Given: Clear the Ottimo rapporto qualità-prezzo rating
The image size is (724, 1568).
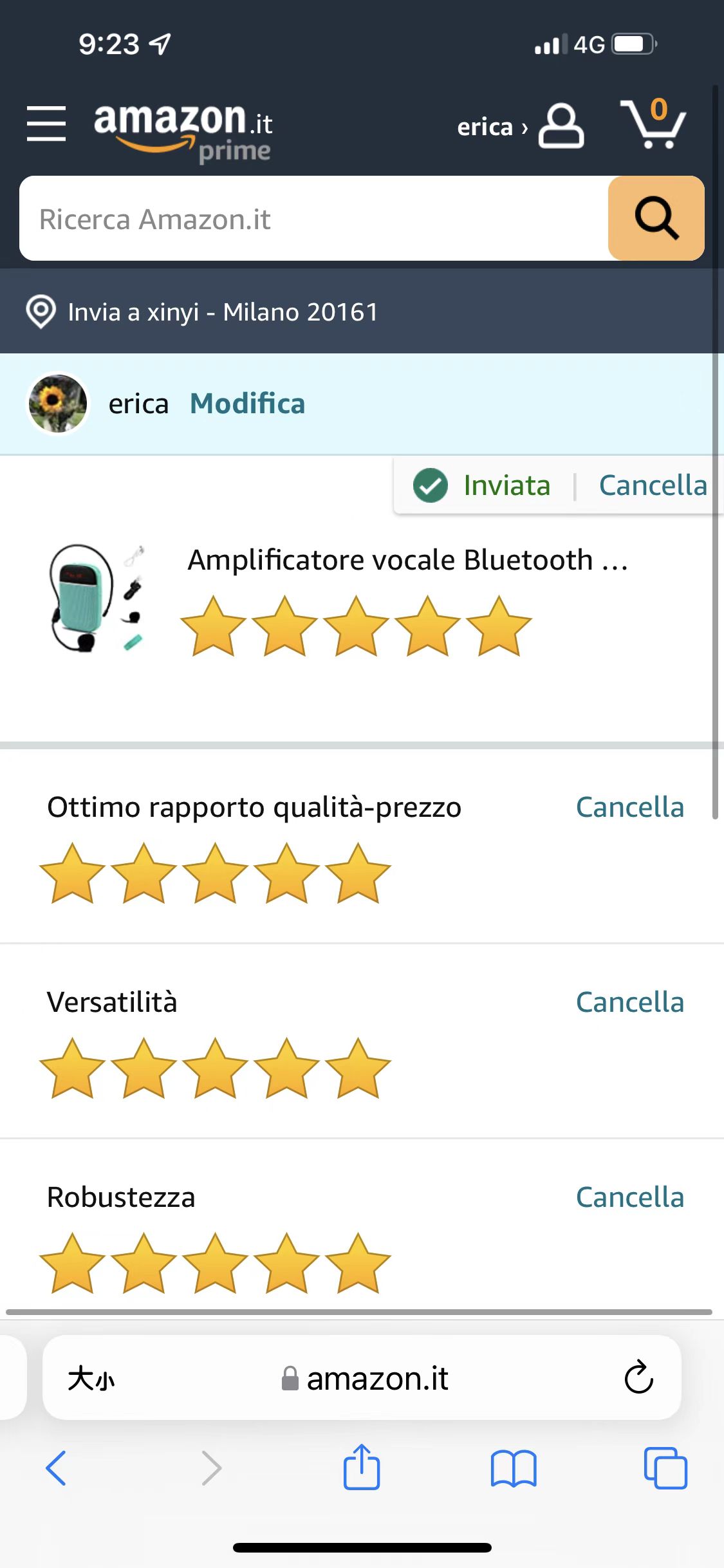Looking at the screenshot, I should pyautogui.click(x=629, y=807).
